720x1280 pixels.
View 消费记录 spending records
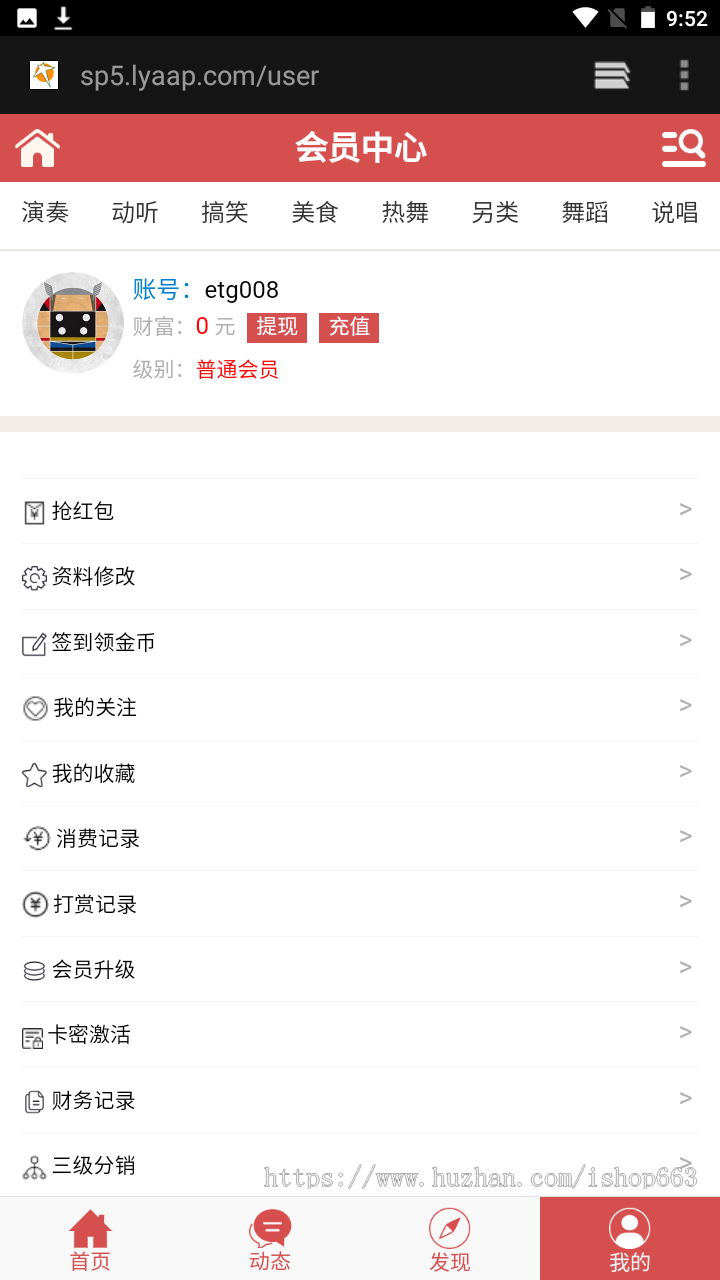[x=358, y=838]
